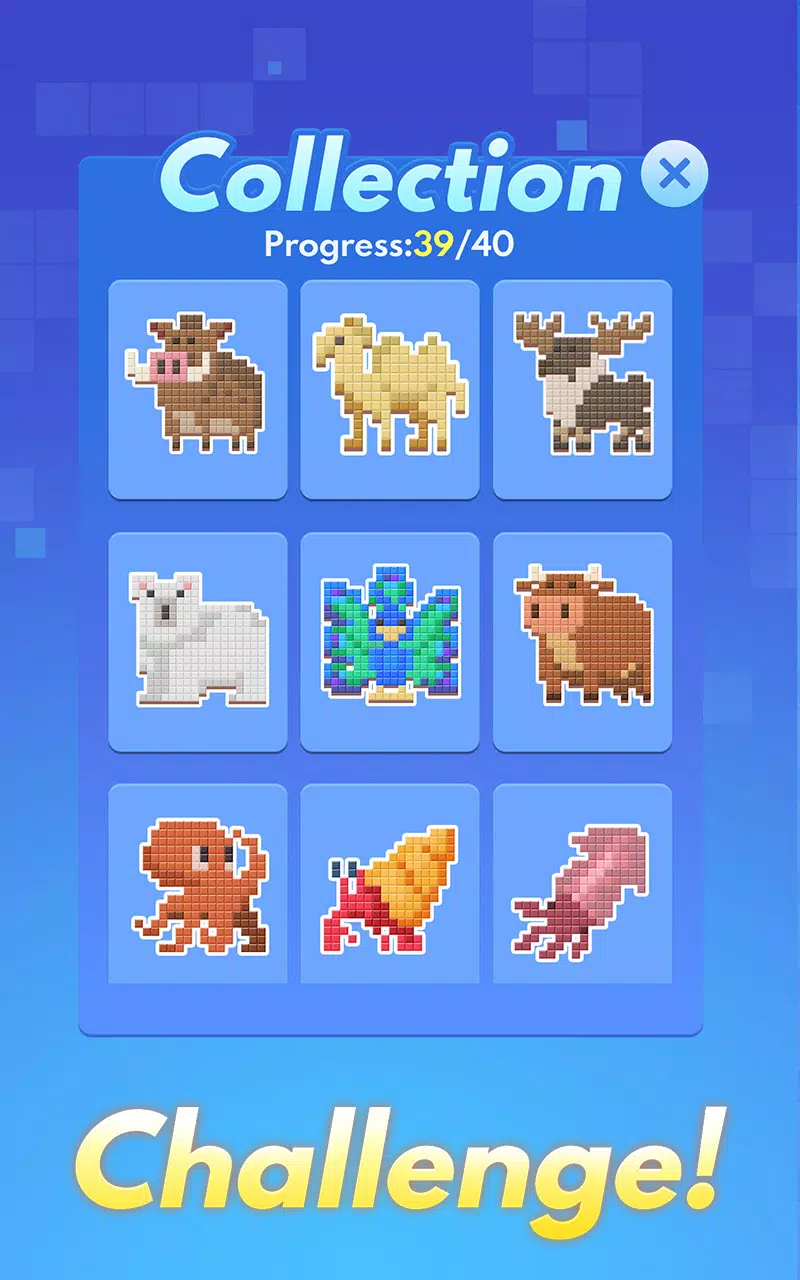This screenshot has height=1280, width=800.
Task: Open the bottom-left animal card
Action: pos(197,885)
